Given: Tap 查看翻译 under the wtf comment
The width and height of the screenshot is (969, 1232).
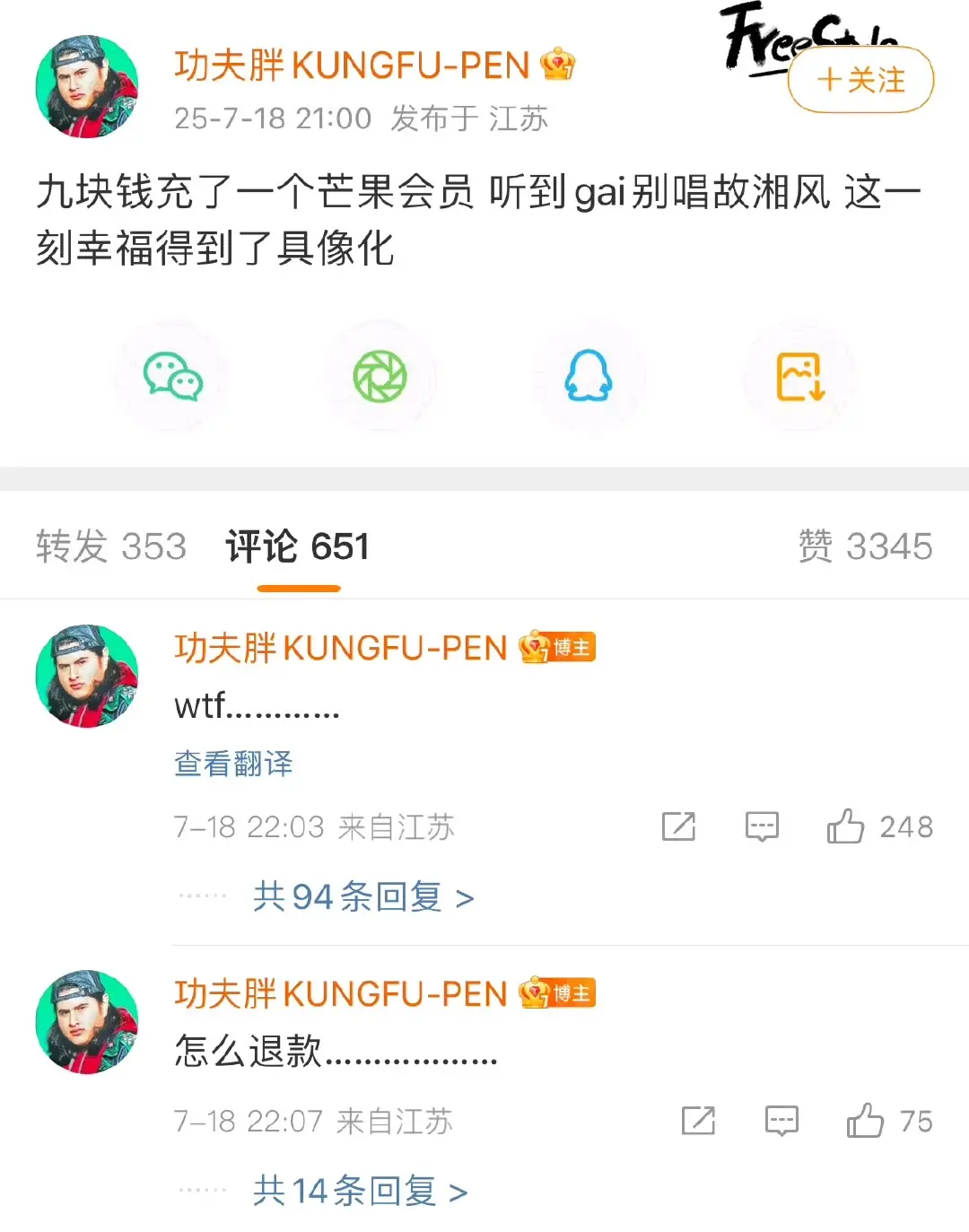Looking at the screenshot, I should click(x=233, y=764).
